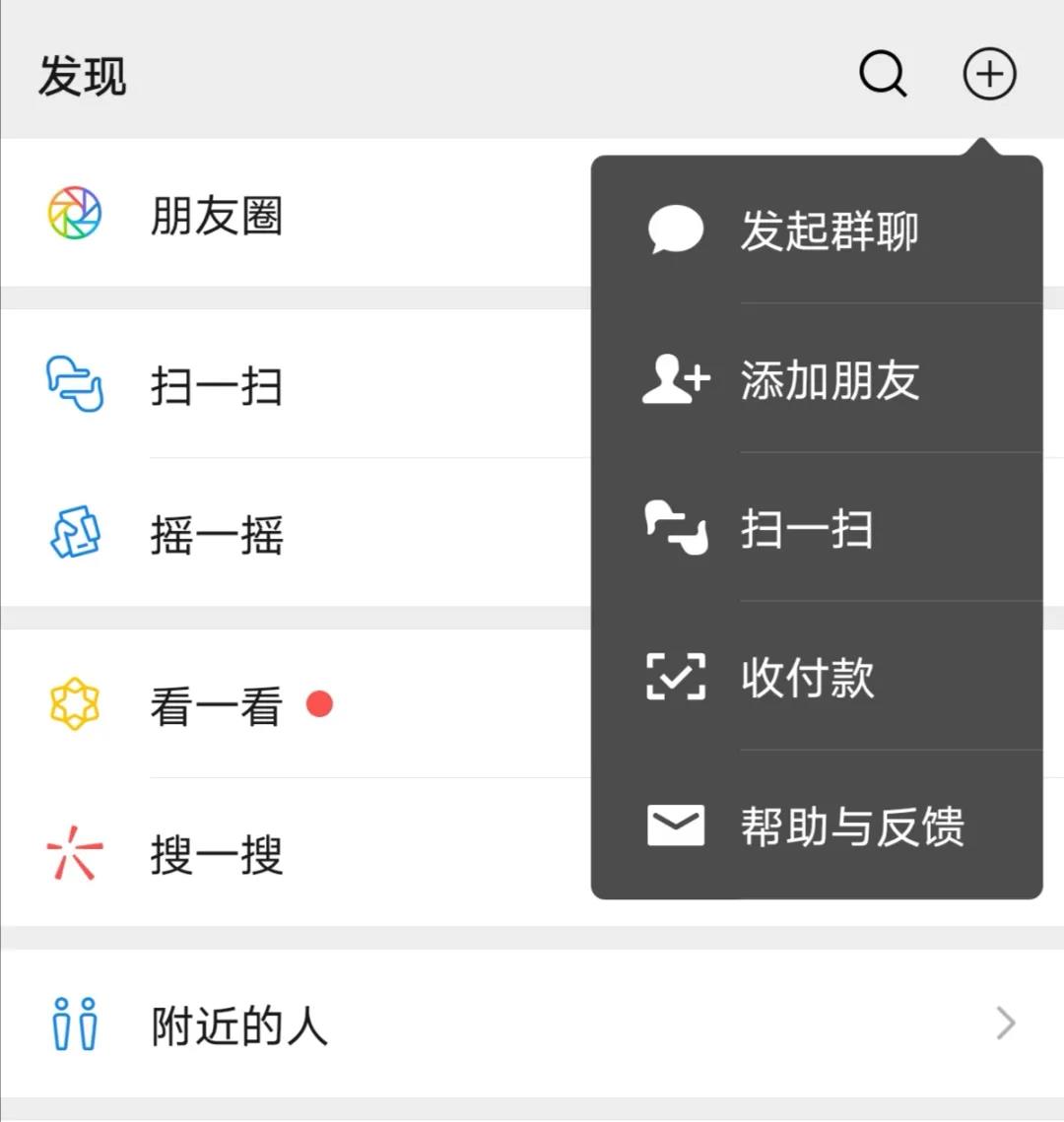Viewport: 1064px width, 1122px height.
Task: Select 扫一扫 in the popup menu
Action: pyautogui.click(x=806, y=529)
